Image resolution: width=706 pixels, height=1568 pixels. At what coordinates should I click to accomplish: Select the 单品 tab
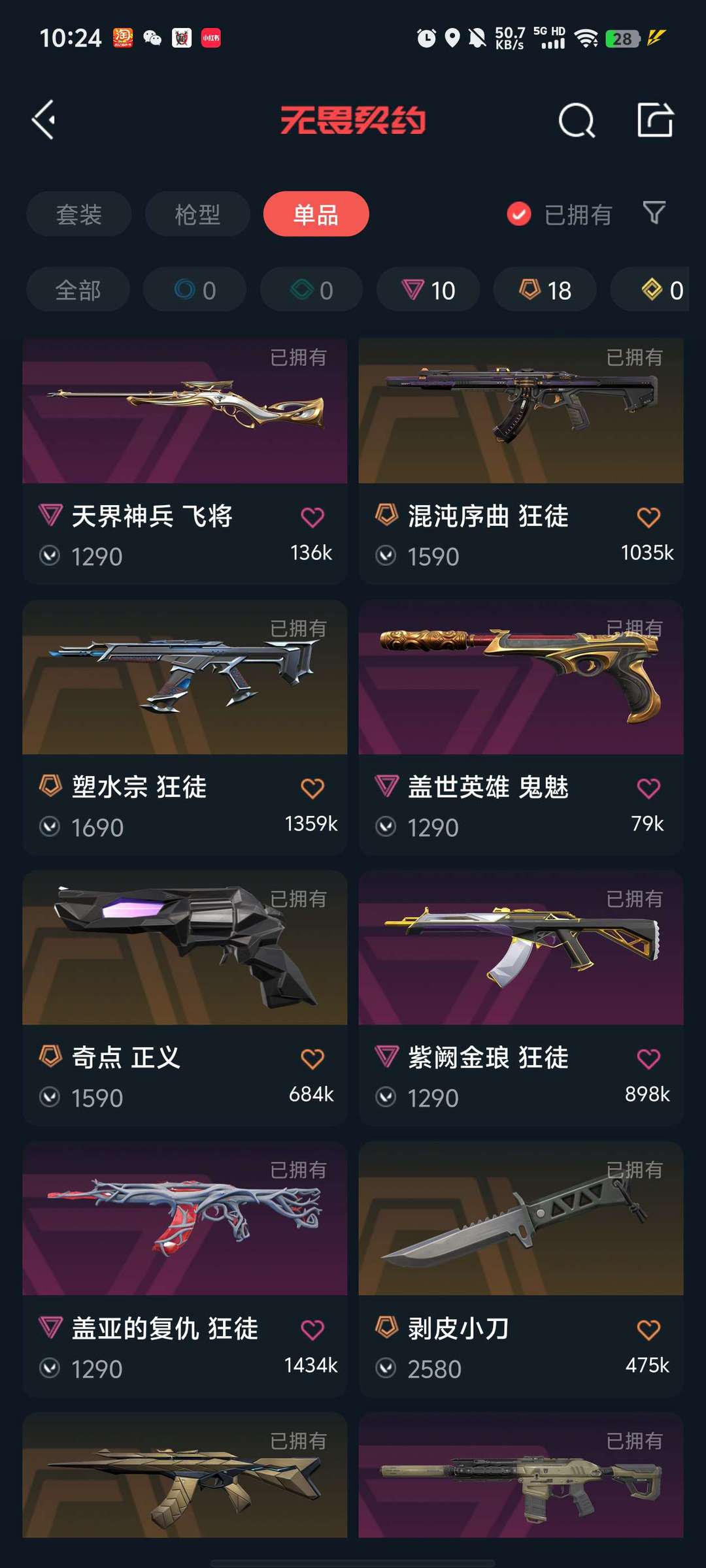(316, 214)
